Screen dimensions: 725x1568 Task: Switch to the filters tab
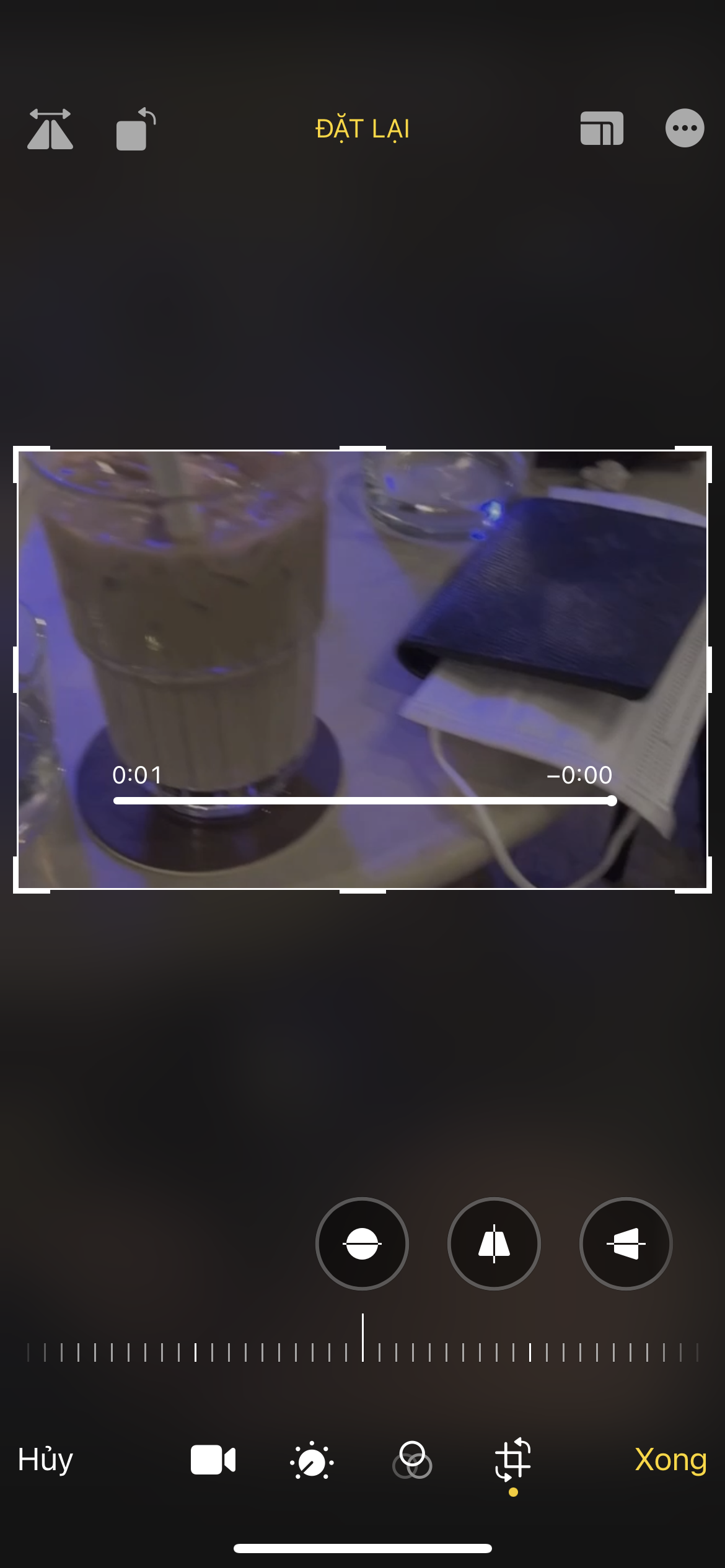pos(412,1460)
